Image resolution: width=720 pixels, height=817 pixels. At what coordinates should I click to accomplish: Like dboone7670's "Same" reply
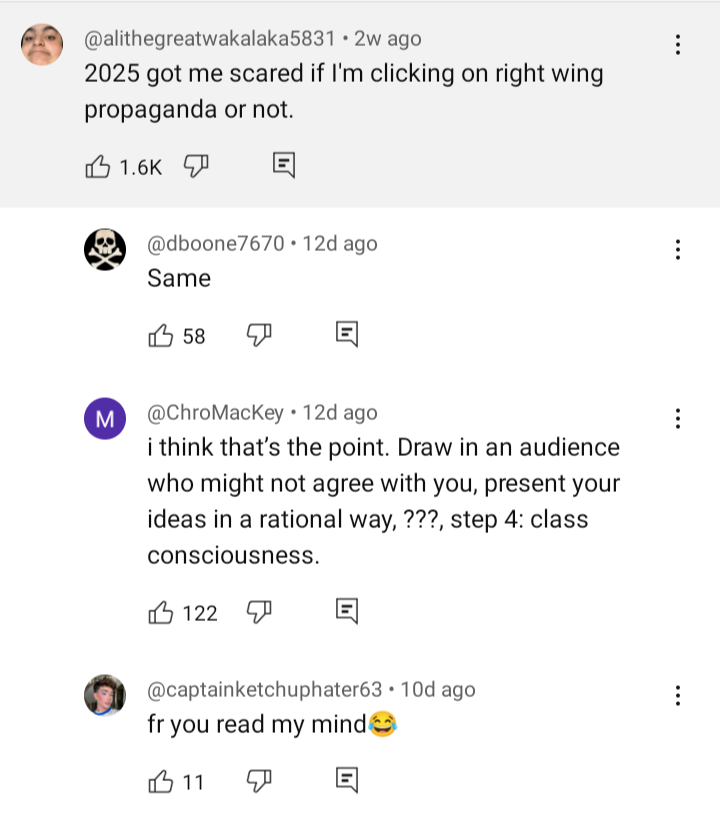(161, 336)
